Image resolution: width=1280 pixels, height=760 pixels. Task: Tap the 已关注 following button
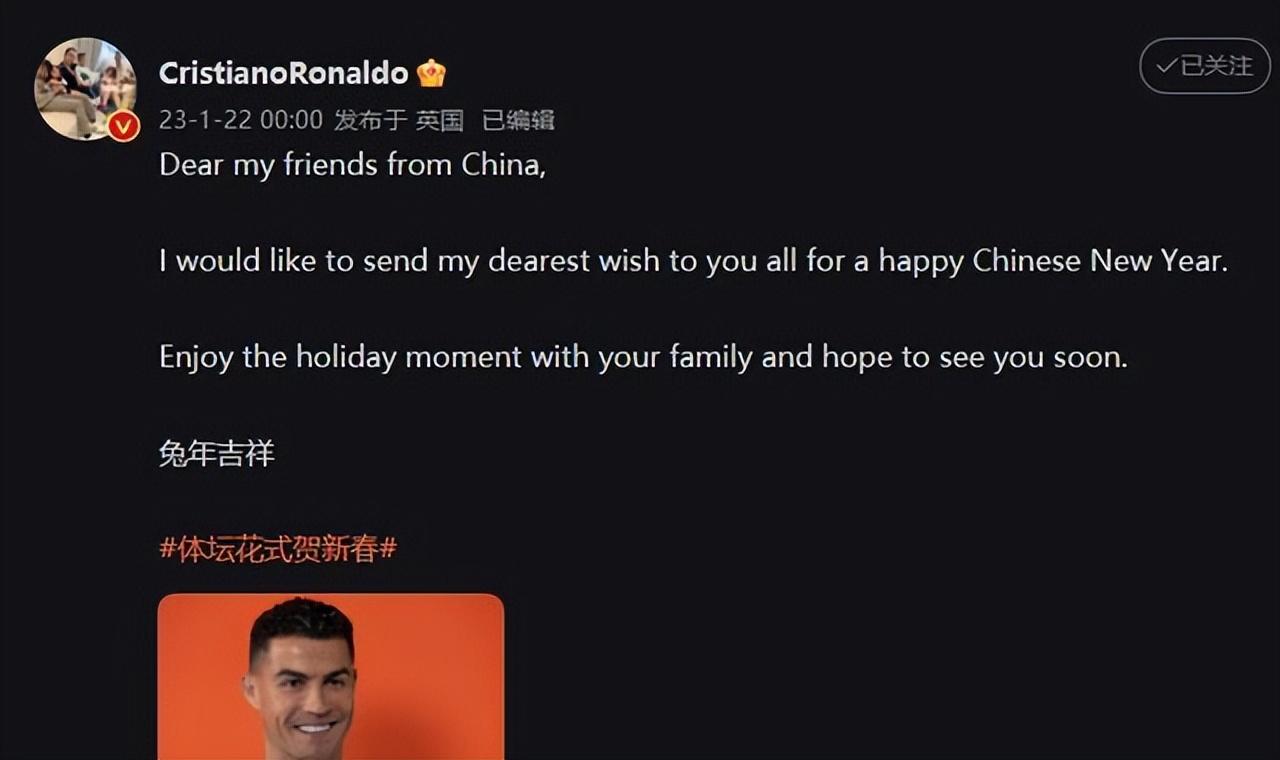[1204, 66]
